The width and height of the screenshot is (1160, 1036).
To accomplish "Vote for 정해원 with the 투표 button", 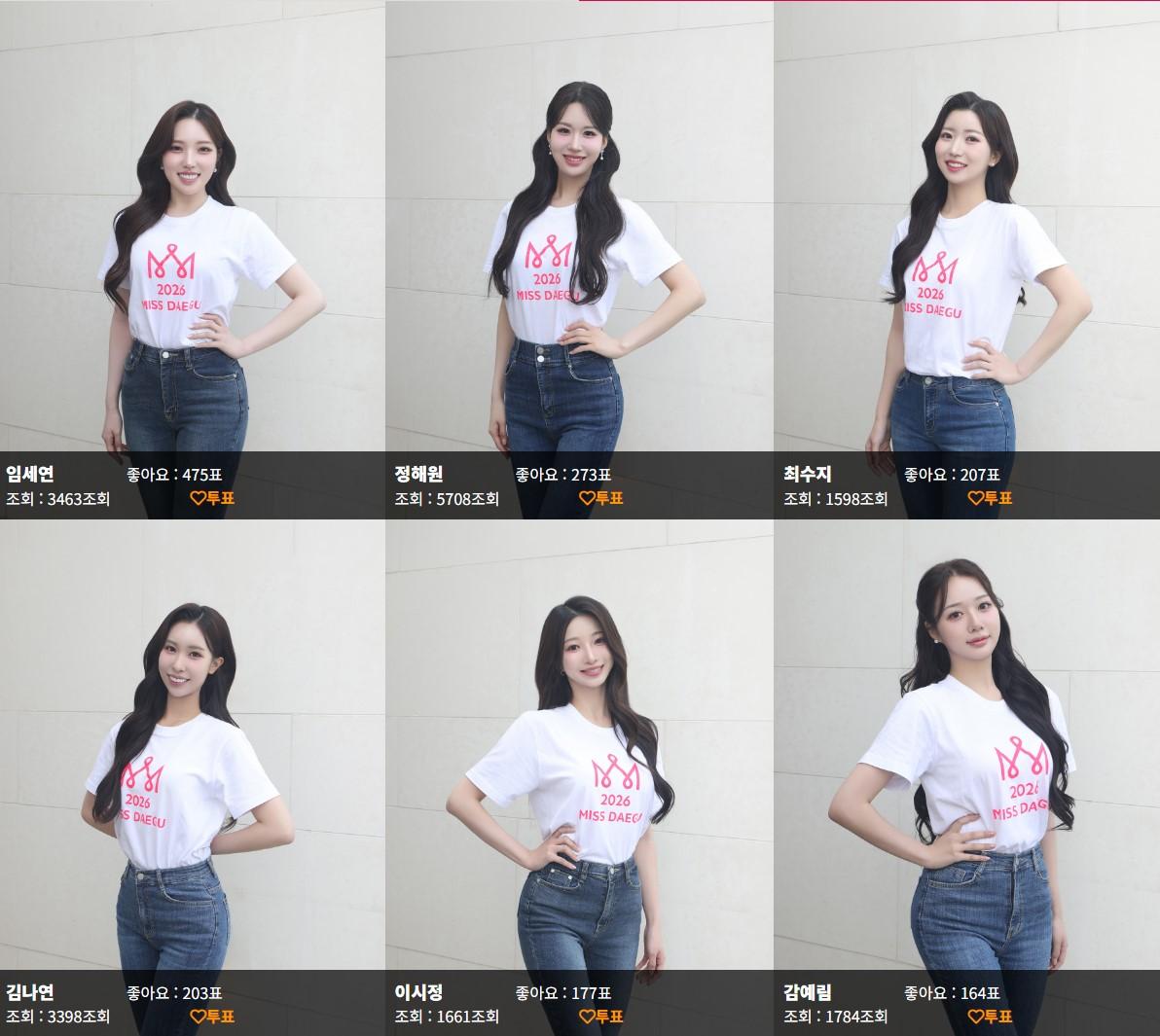I will pos(600,498).
